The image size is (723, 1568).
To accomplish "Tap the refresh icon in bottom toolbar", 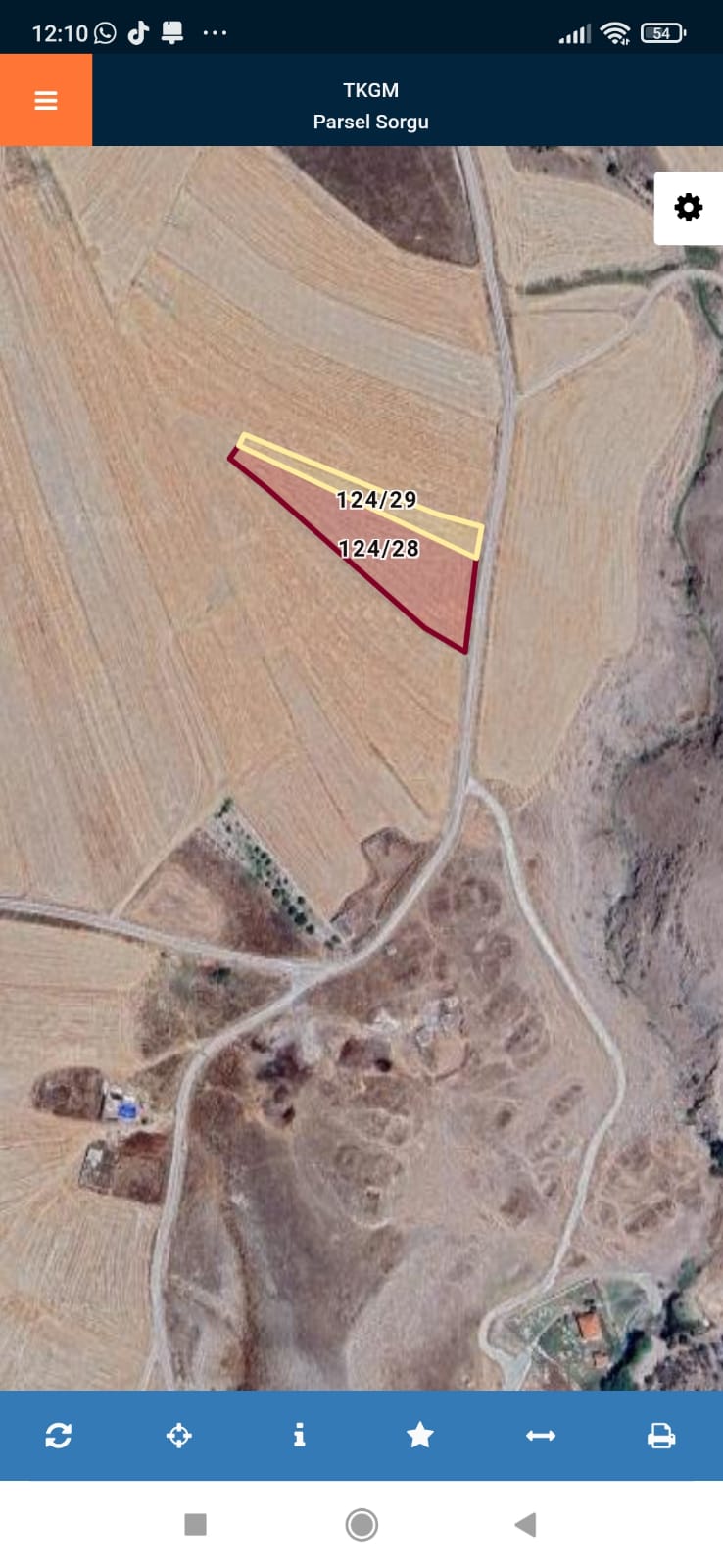I will point(59,1436).
